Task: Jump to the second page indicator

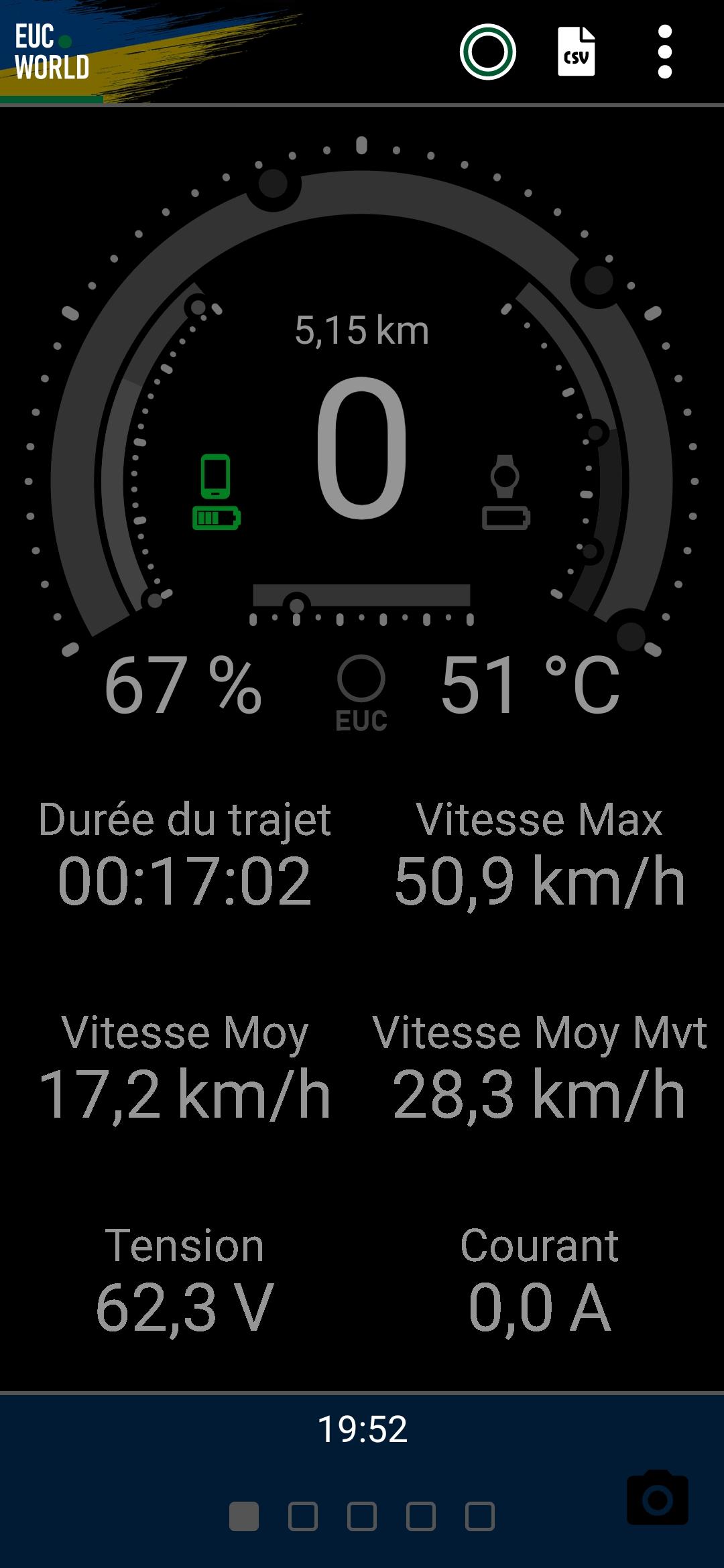Action: click(303, 1516)
